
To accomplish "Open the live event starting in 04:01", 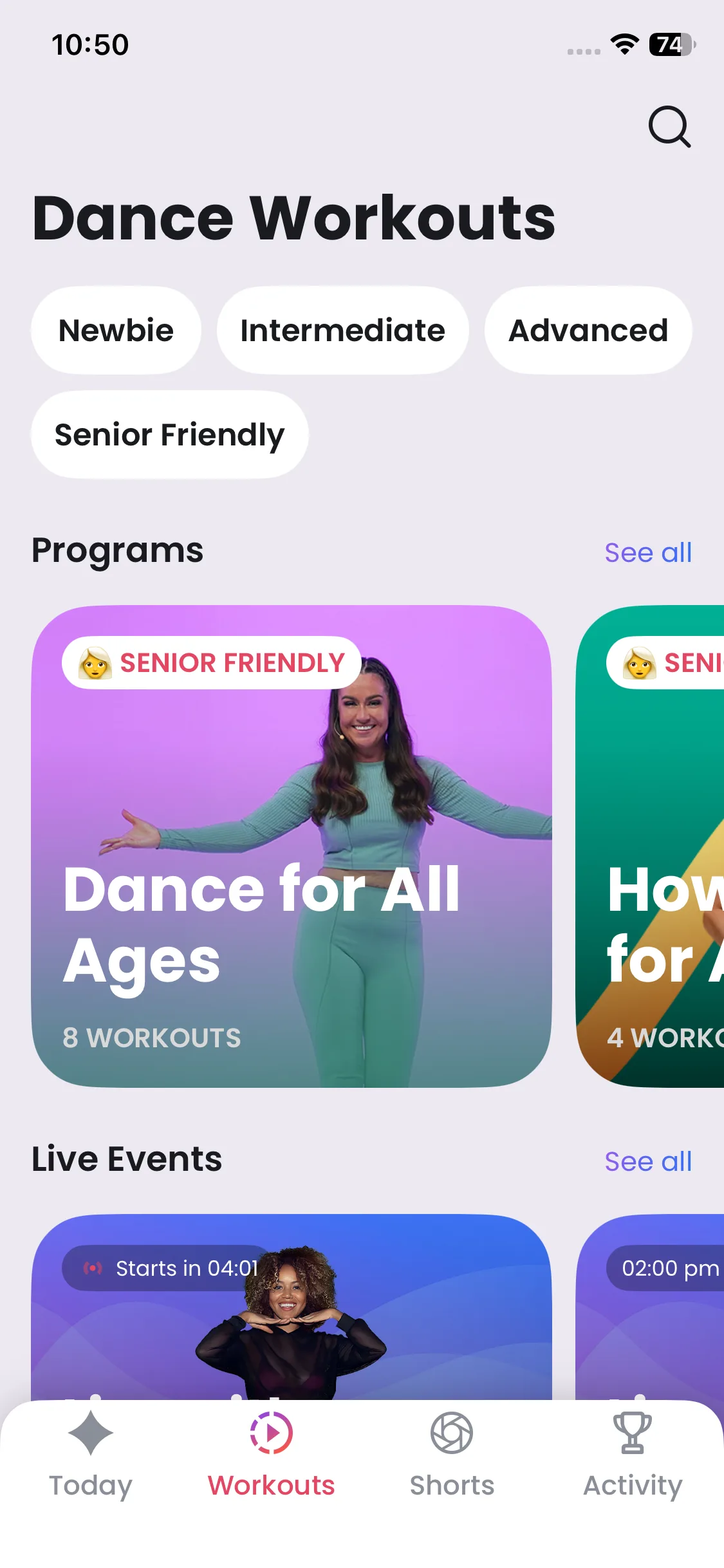I will pos(292,1307).
